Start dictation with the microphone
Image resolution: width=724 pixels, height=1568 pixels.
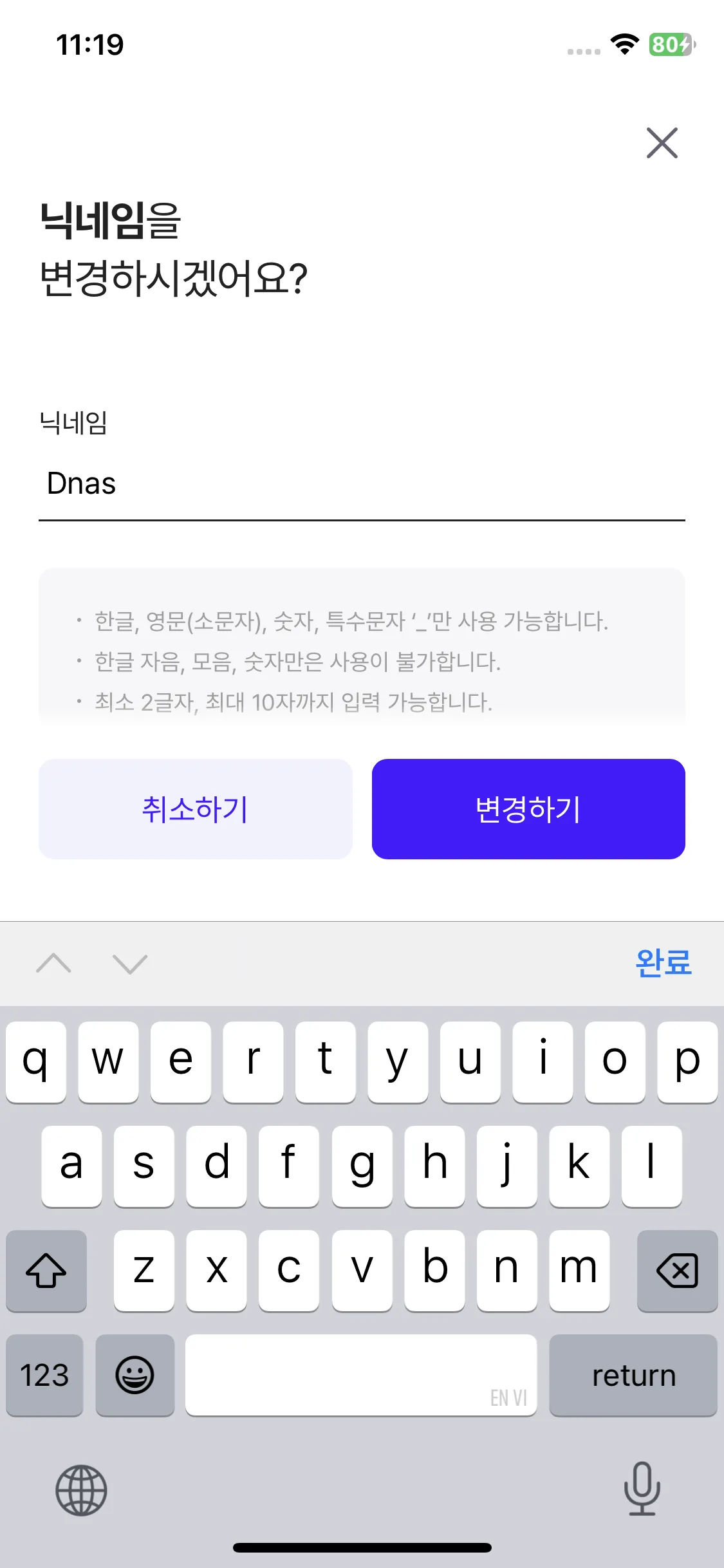point(642,1488)
